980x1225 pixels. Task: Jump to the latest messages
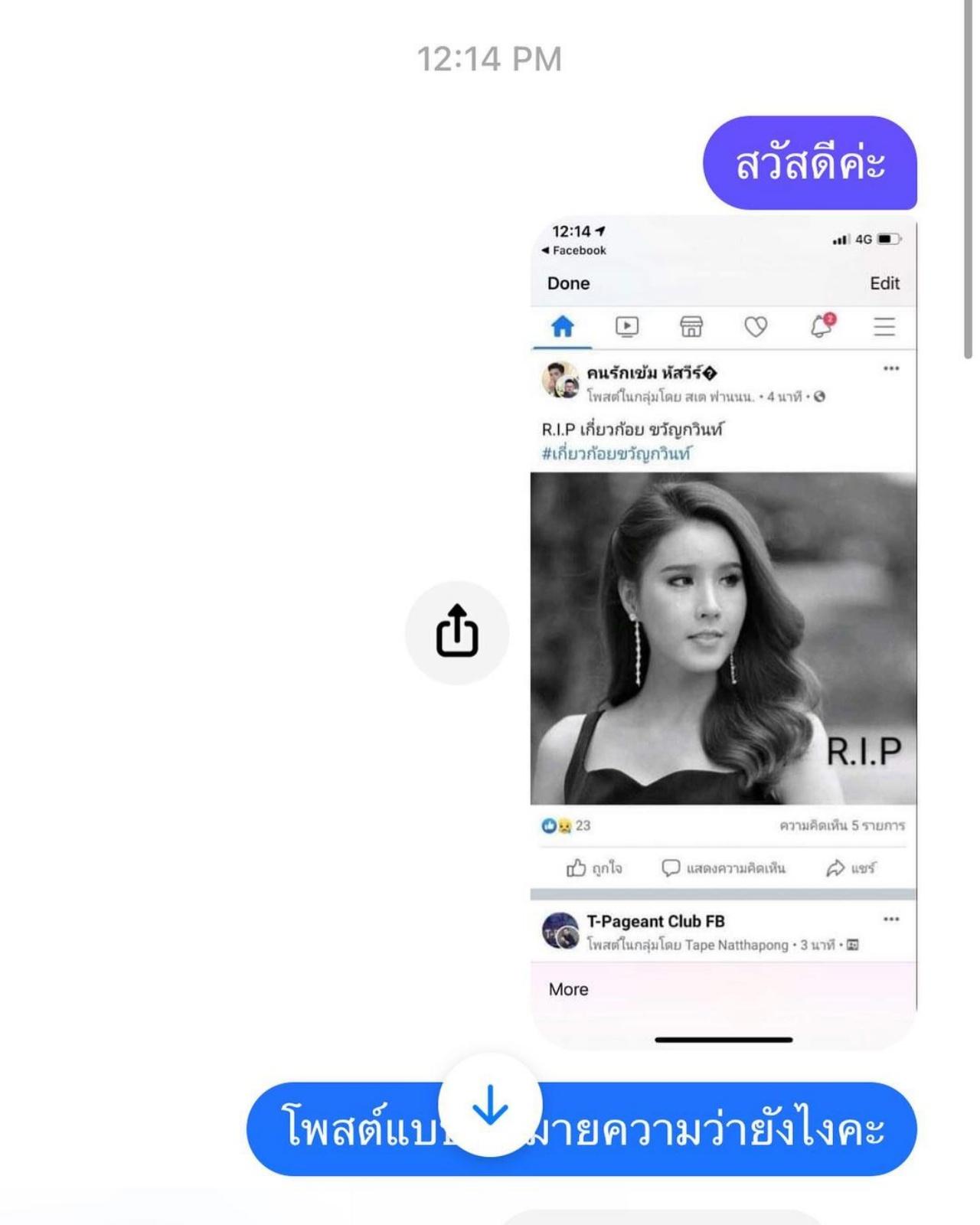tap(490, 1106)
